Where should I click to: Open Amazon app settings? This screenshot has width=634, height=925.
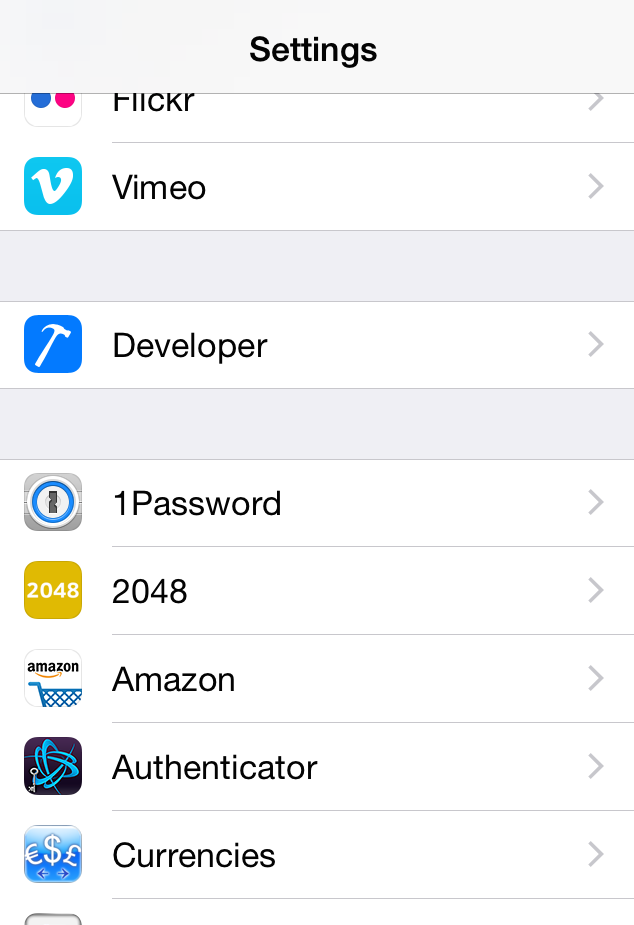317,678
